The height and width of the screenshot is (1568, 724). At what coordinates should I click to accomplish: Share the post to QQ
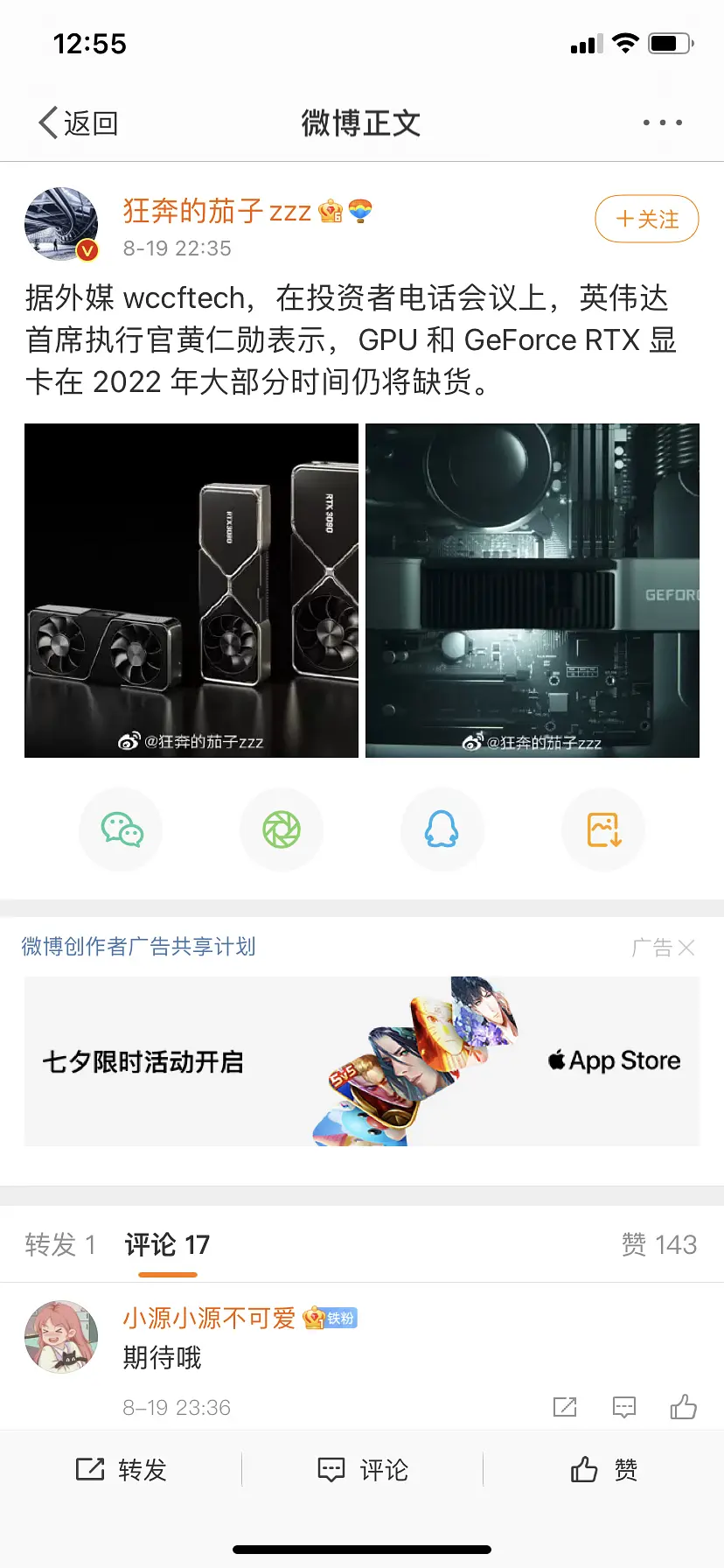[442, 829]
